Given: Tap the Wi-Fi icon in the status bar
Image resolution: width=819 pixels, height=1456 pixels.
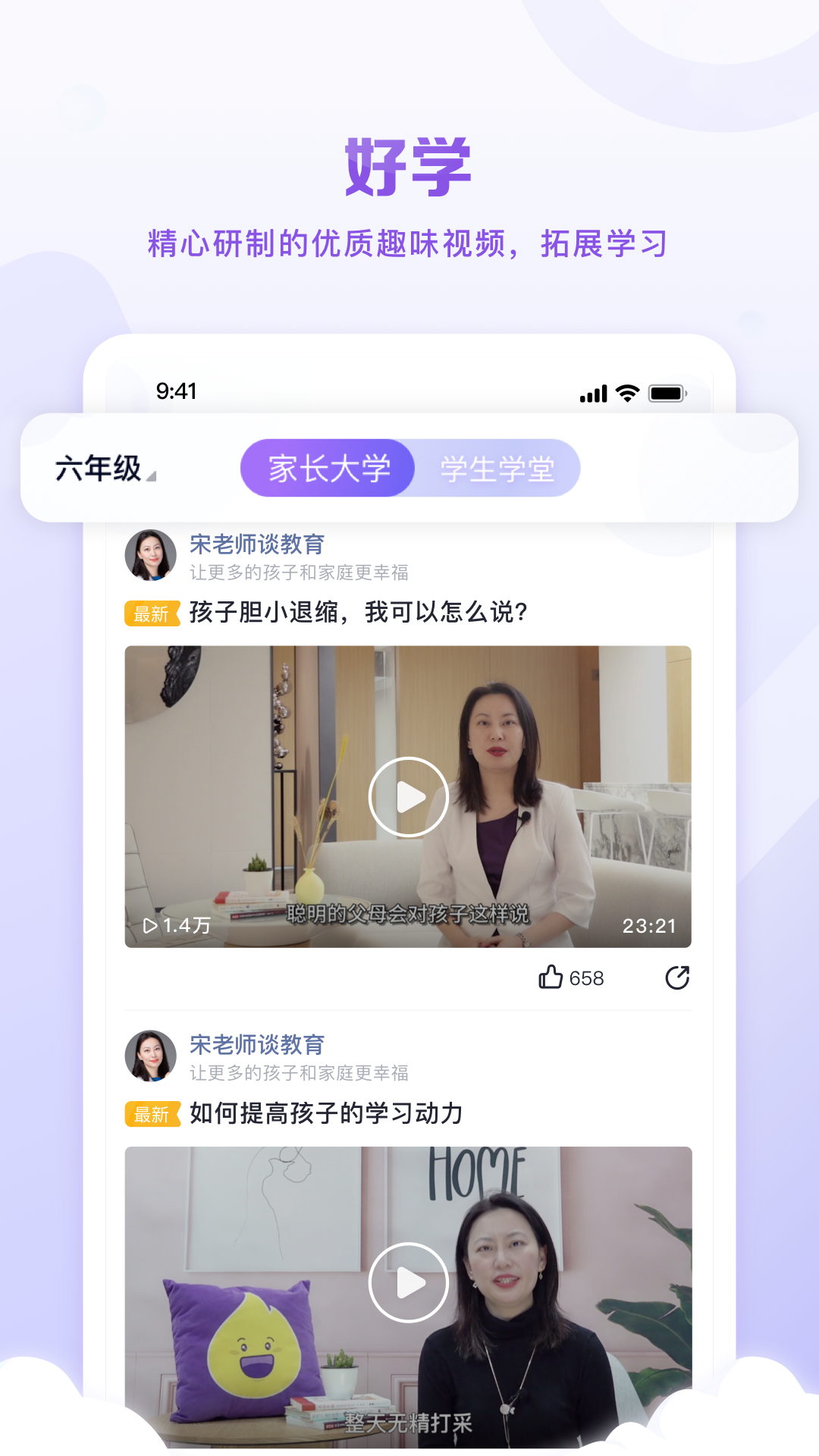Looking at the screenshot, I should [626, 392].
